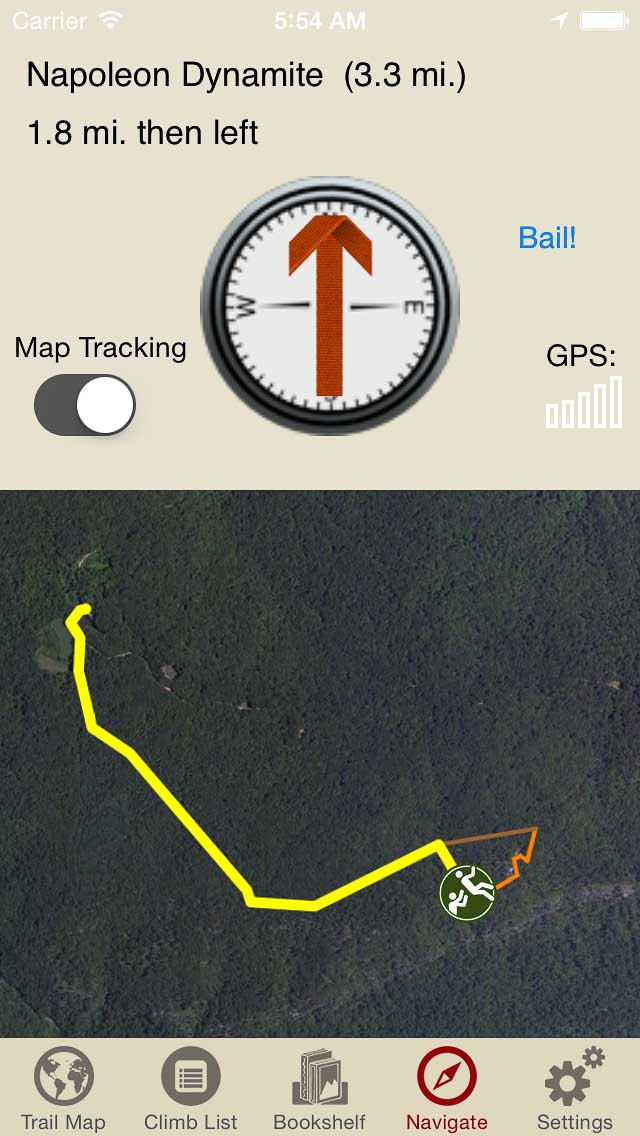Image resolution: width=640 pixels, height=1136 pixels.
Task: Tap the climber marker on the map
Action: click(x=467, y=892)
